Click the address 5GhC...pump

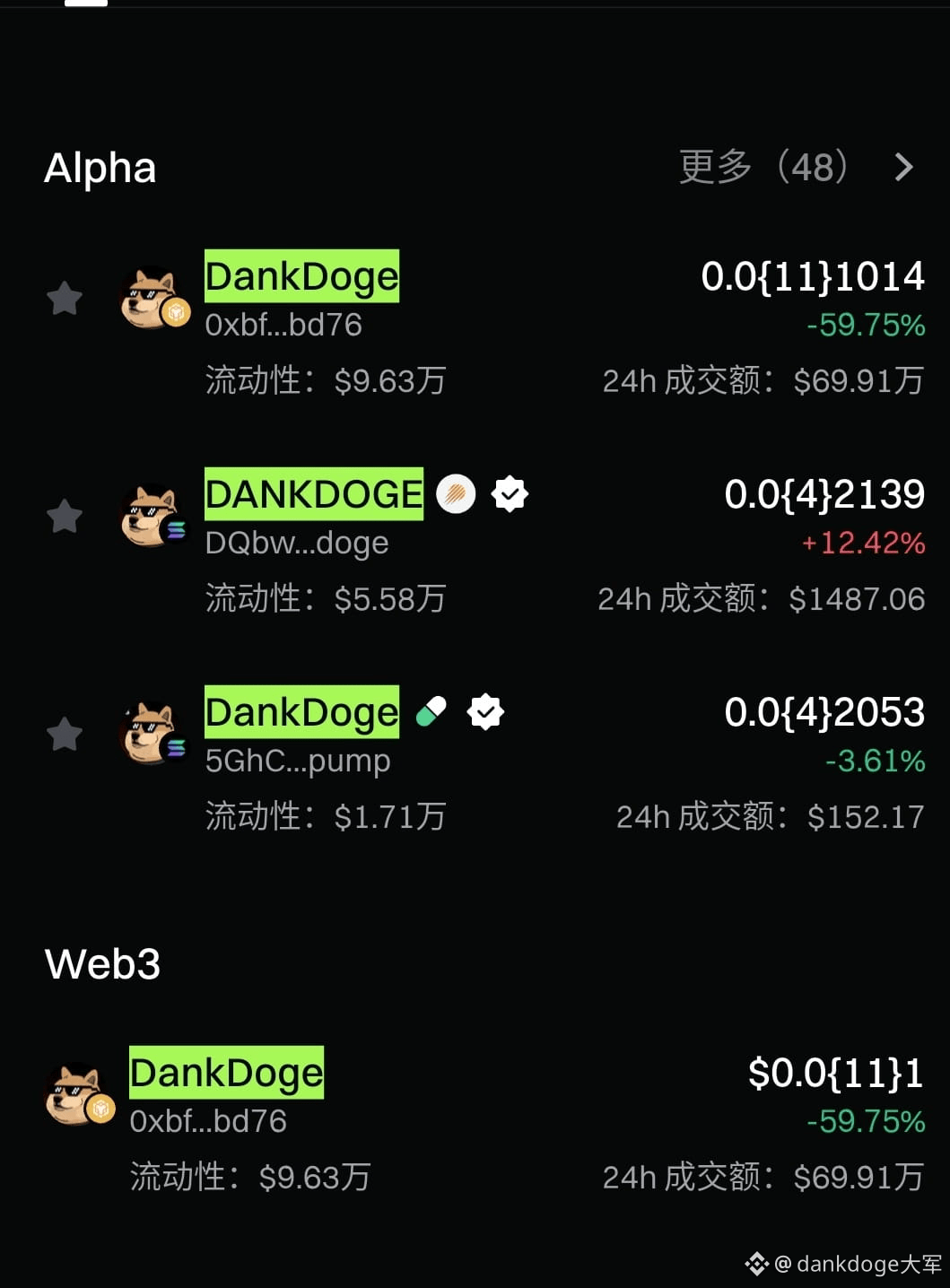click(296, 761)
